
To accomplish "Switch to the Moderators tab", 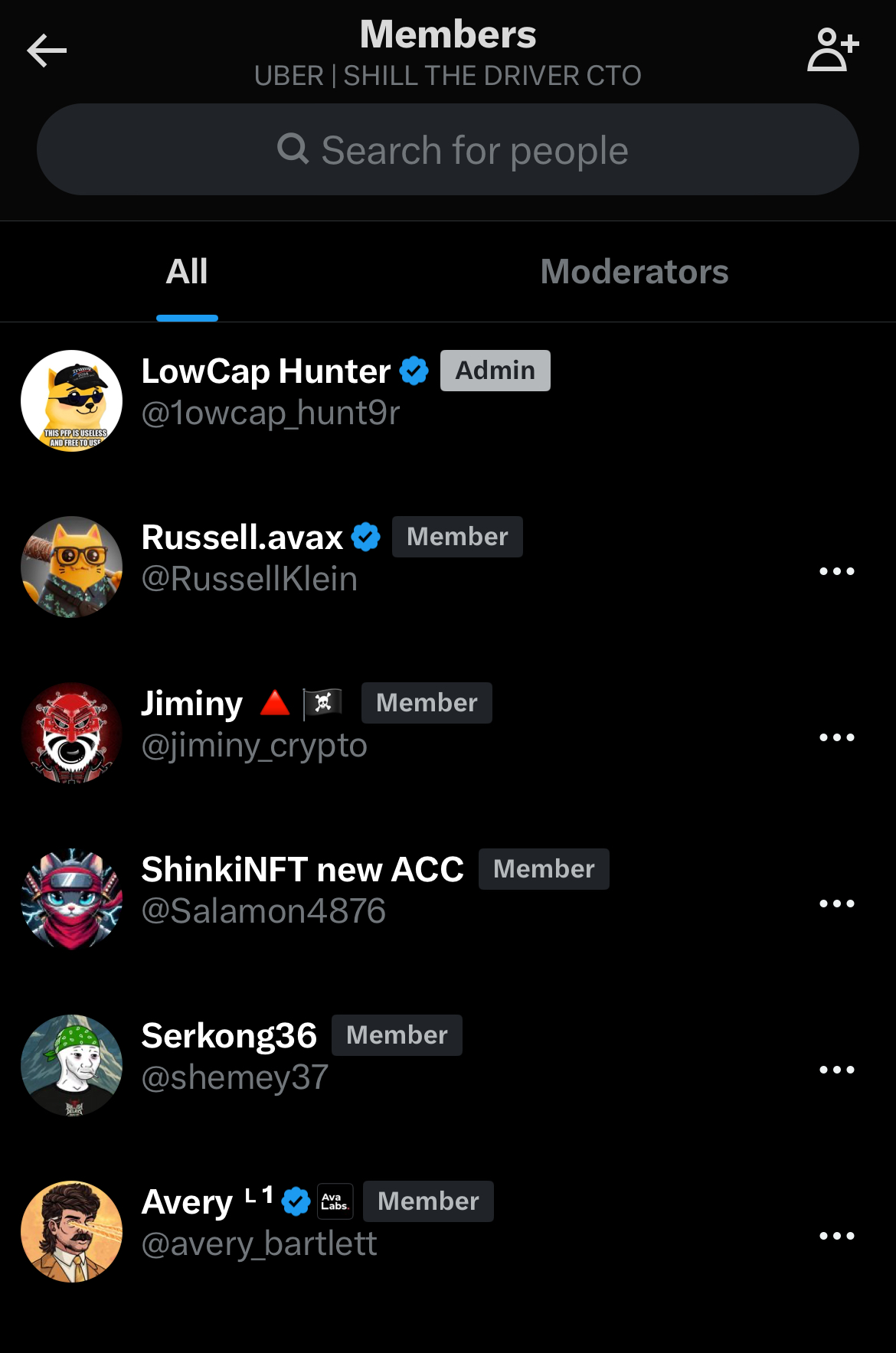I will (x=633, y=272).
